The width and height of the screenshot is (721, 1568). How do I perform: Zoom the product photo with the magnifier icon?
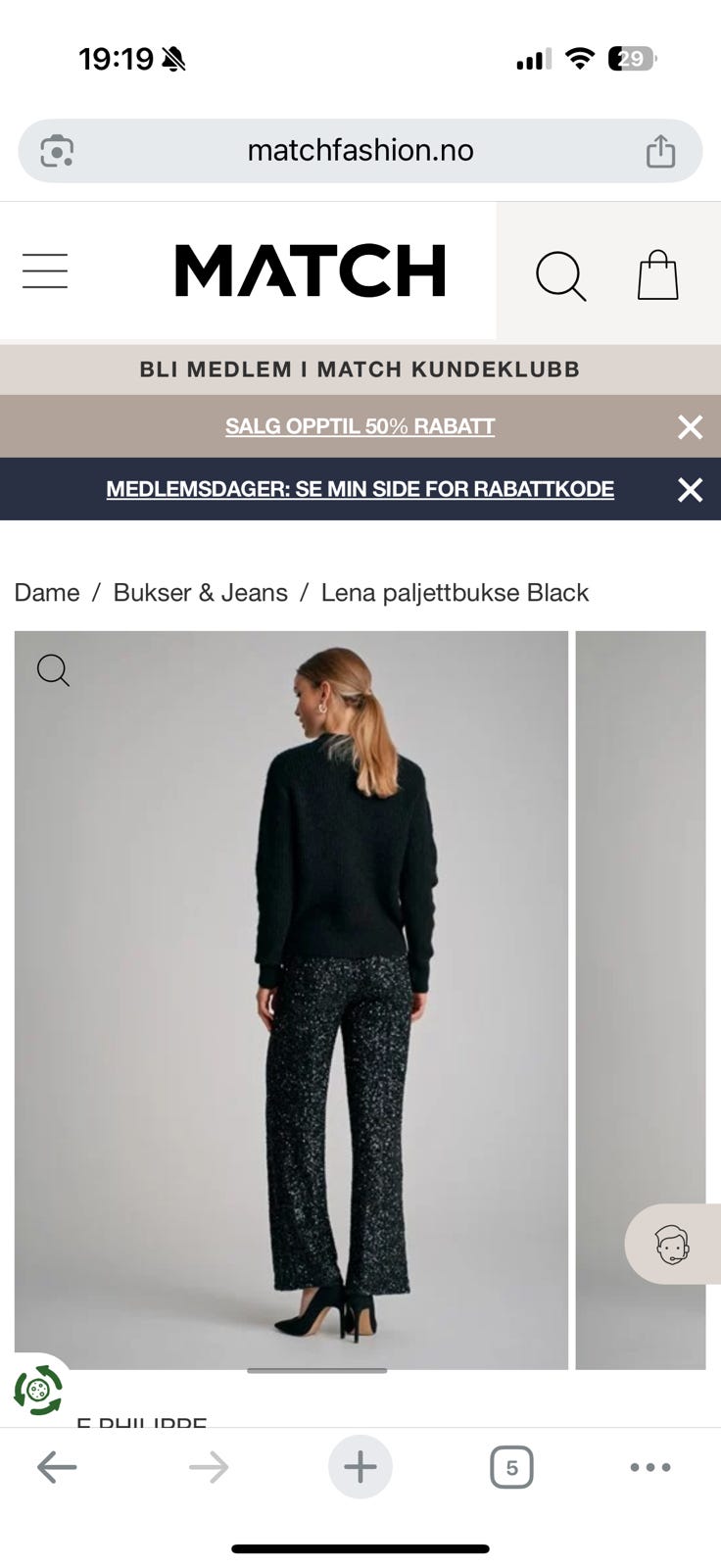tap(52, 670)
